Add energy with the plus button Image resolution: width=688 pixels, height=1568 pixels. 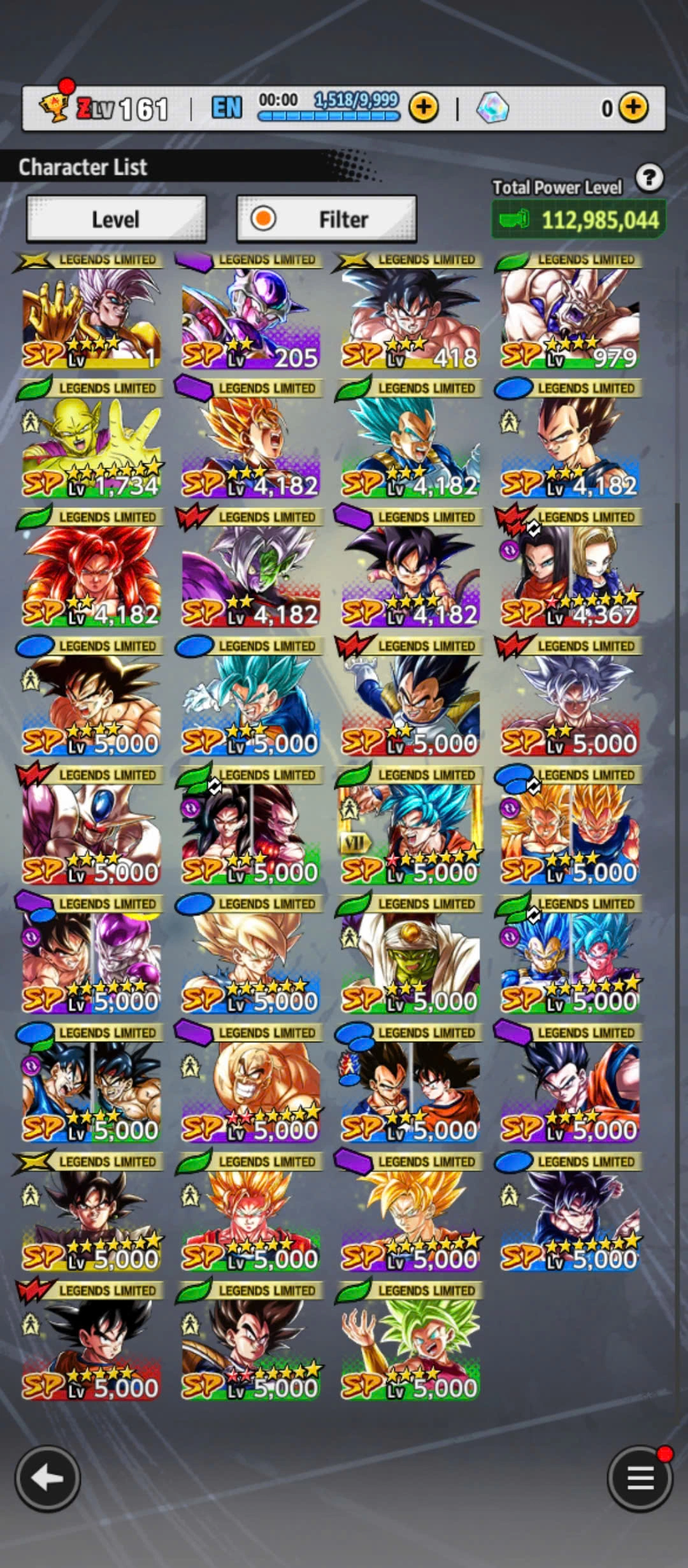tap(424, 107)
